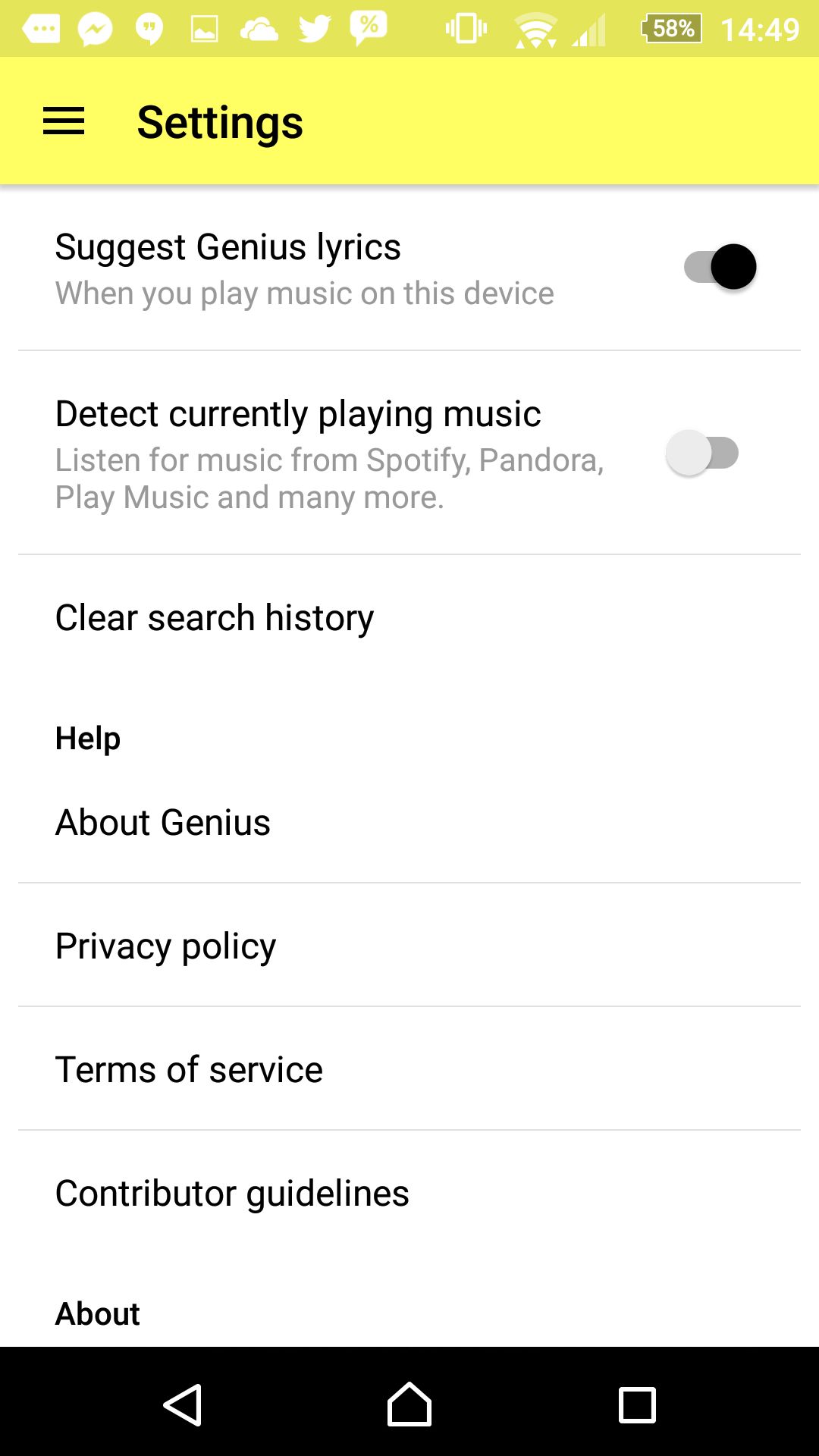Tap the system home button

pyautogui.click(x=409, y=1404)
